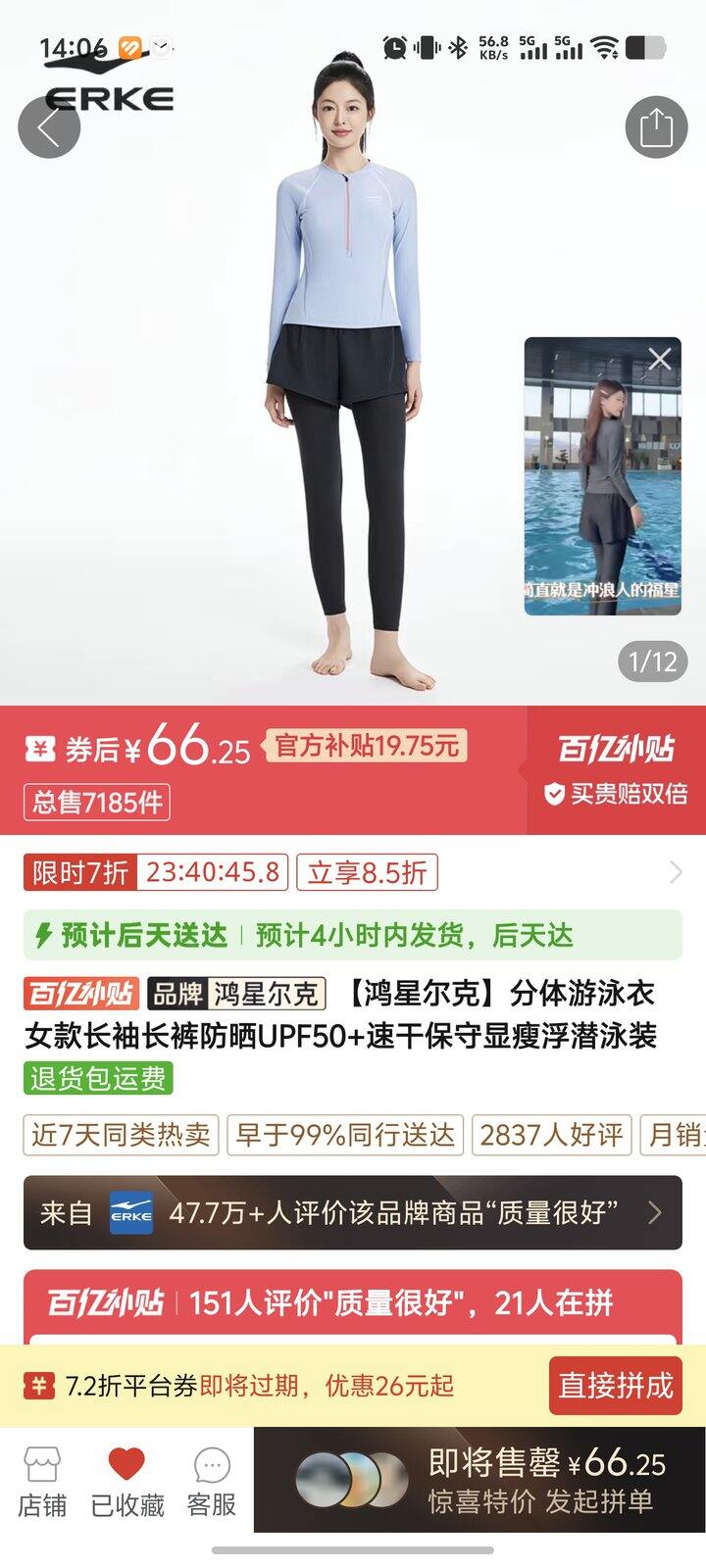Contact 客服 customer service
The image size is (706, 1568).
coord(212,1482)
